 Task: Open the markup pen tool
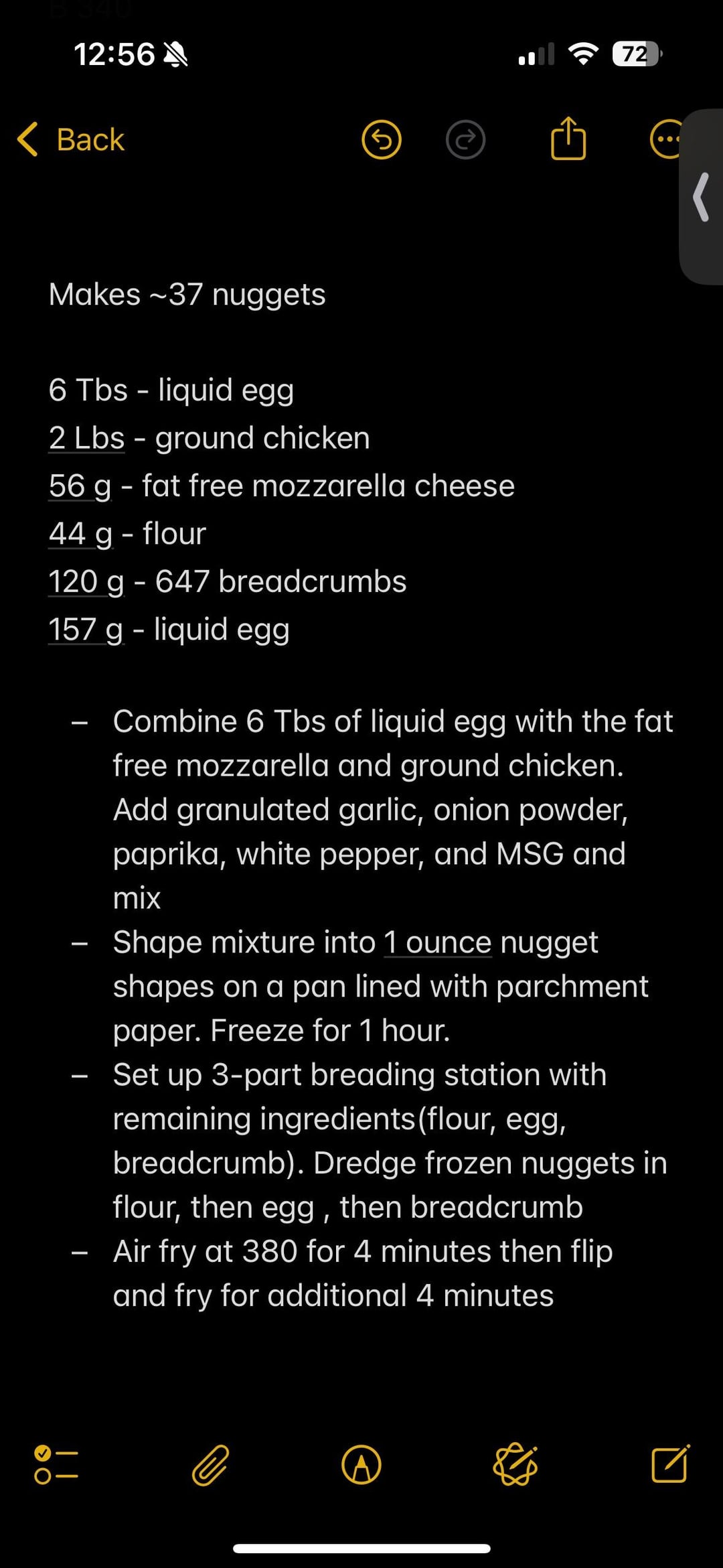point(361,1465)
